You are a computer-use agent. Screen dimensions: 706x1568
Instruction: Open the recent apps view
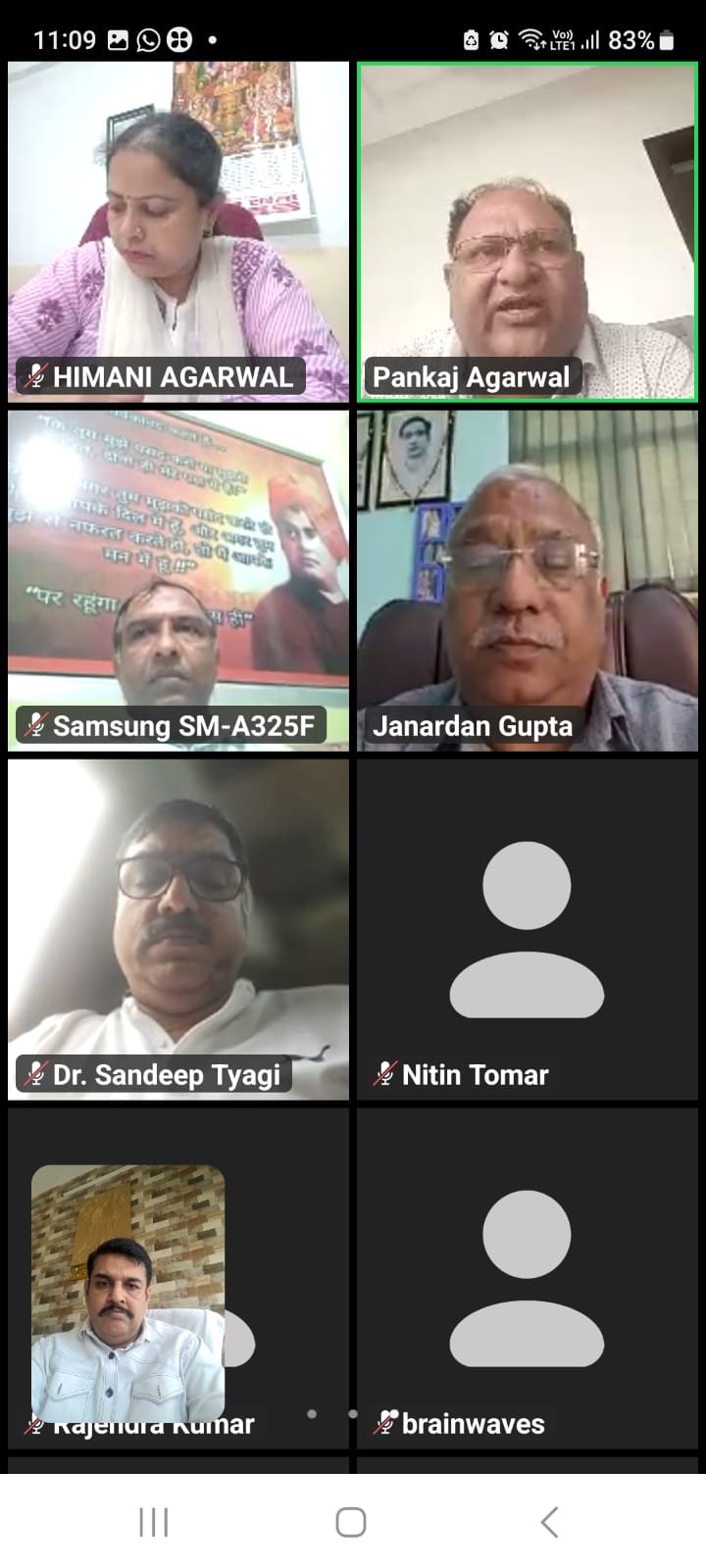(154, 1522)
